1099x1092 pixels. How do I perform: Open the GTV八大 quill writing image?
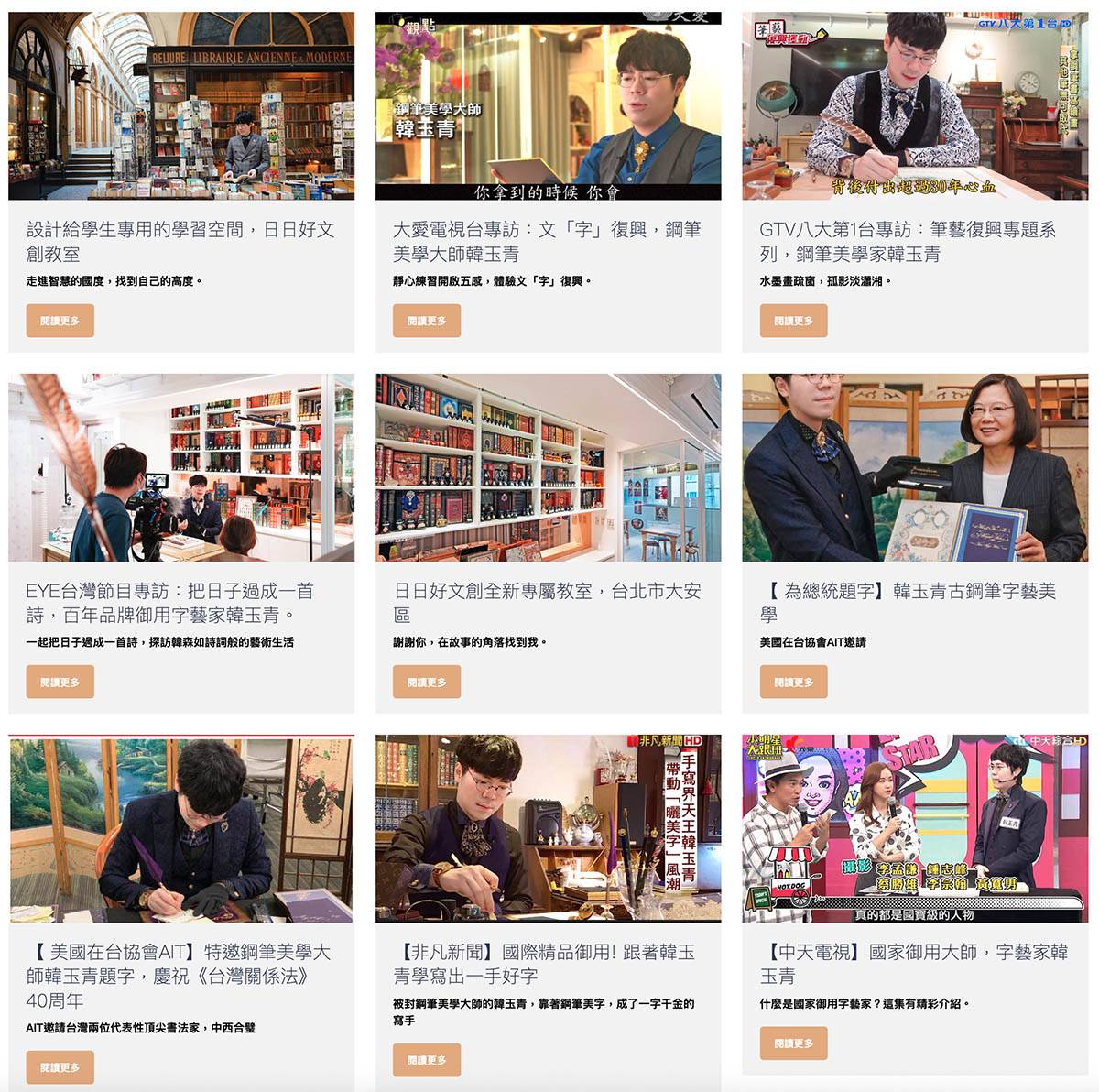click(914, 105)
